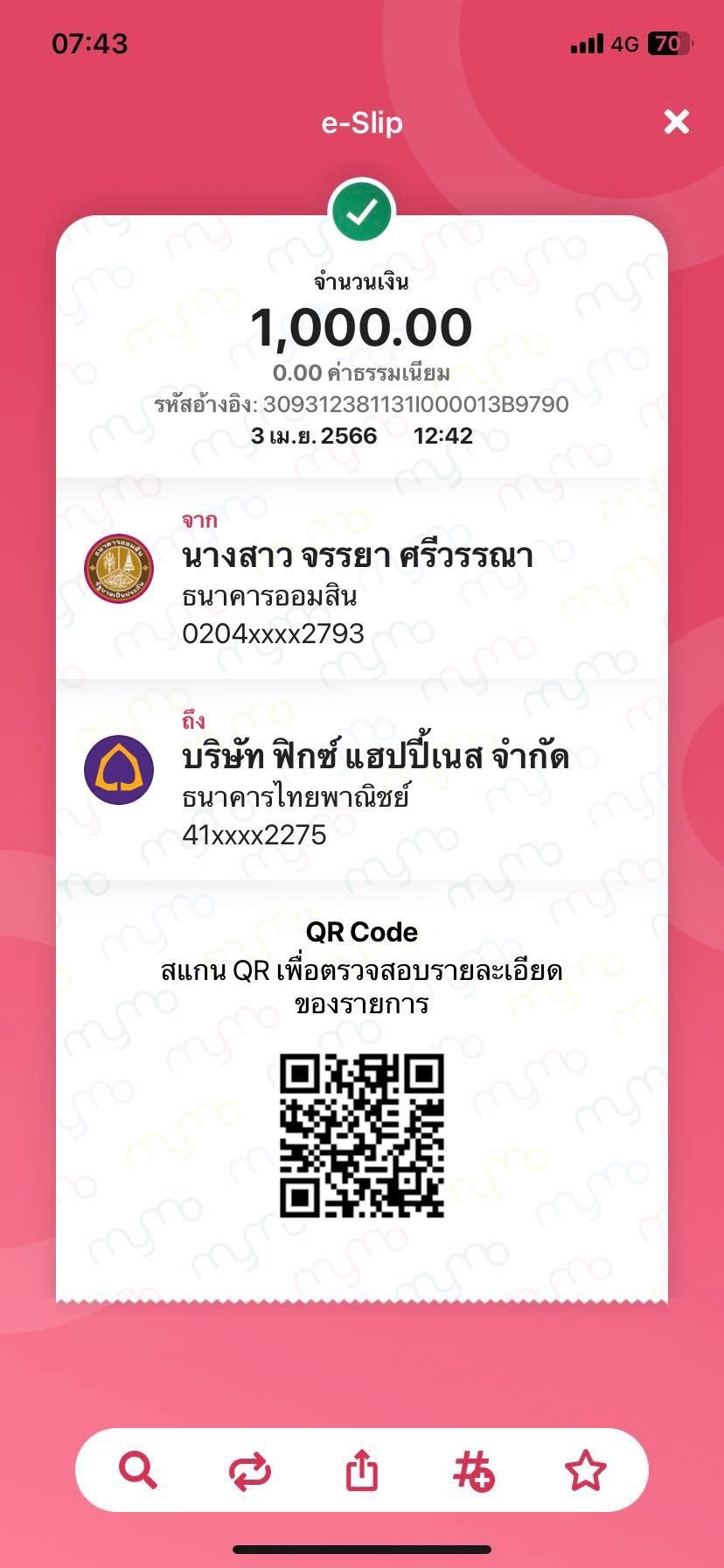
Task: Close the e-Slip screen
Action: click(x=677, y=122)
